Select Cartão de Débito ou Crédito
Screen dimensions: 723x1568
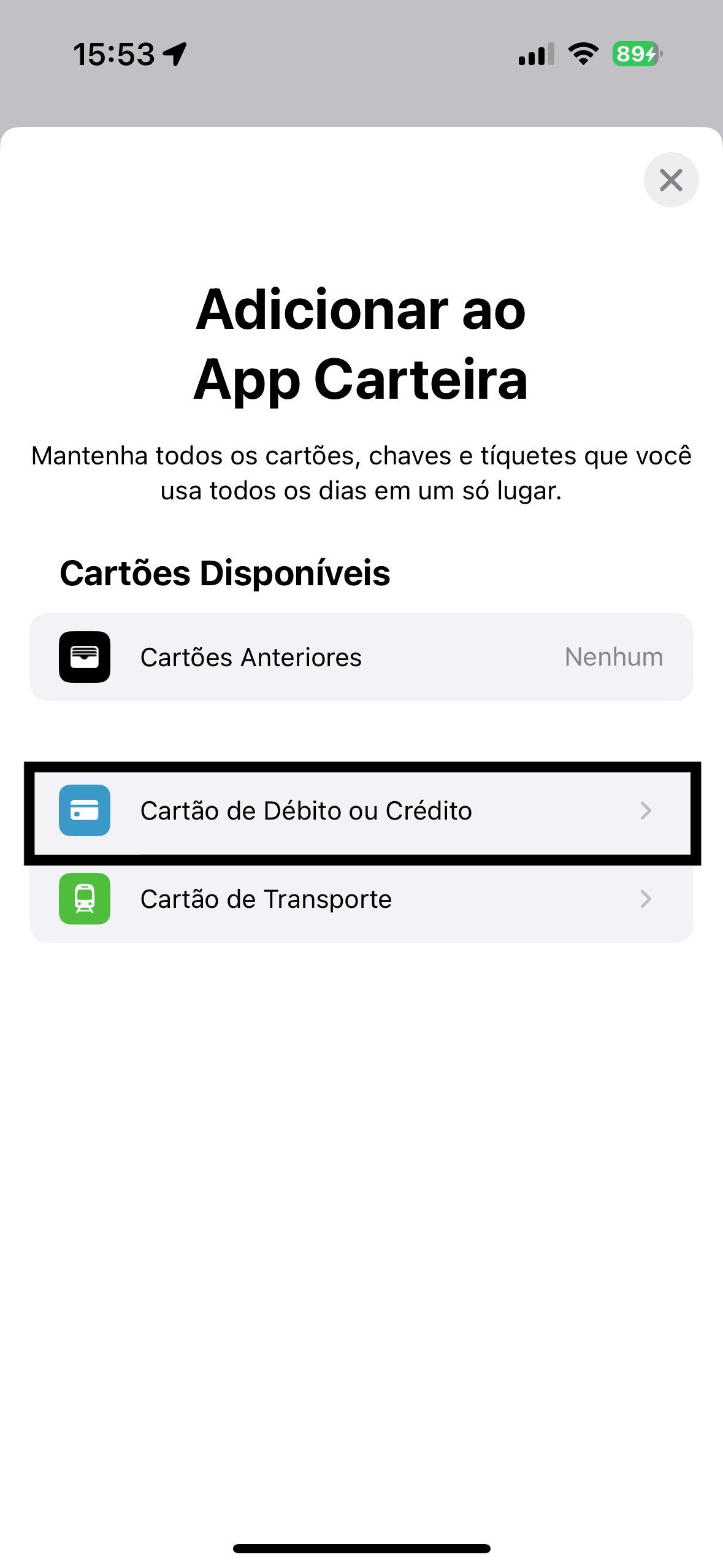(x=361, y=810)
